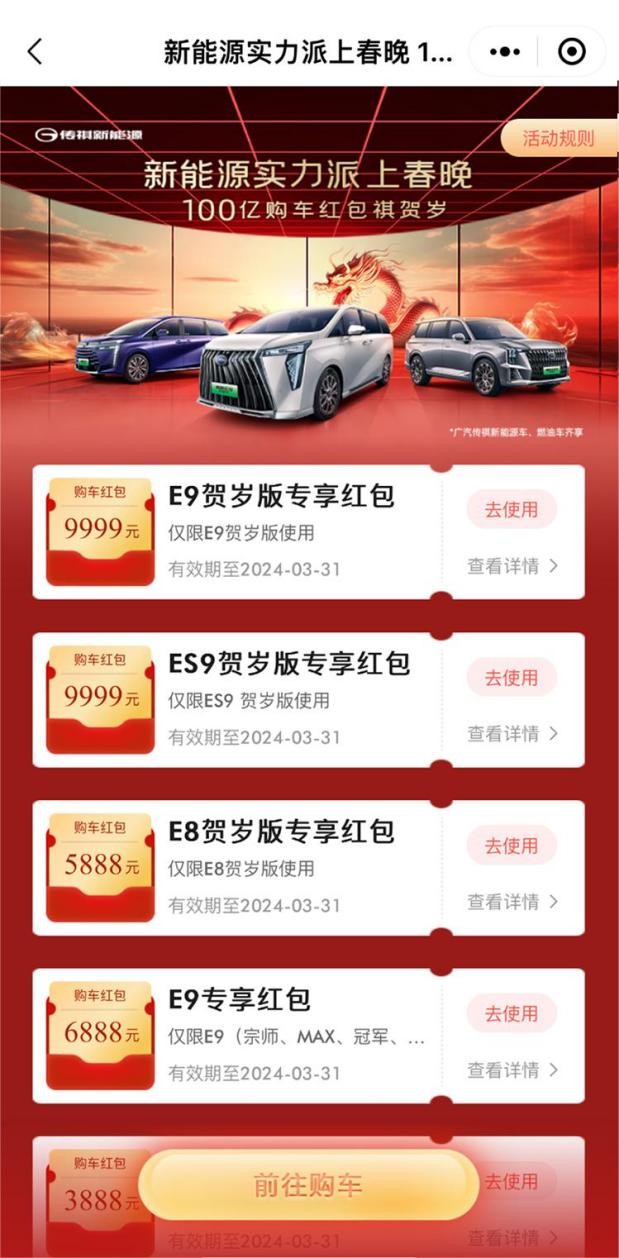The width and height of the screenshot is (619, 1258).
Task: Go back using the top-left arrow
Action: [35, 52]
